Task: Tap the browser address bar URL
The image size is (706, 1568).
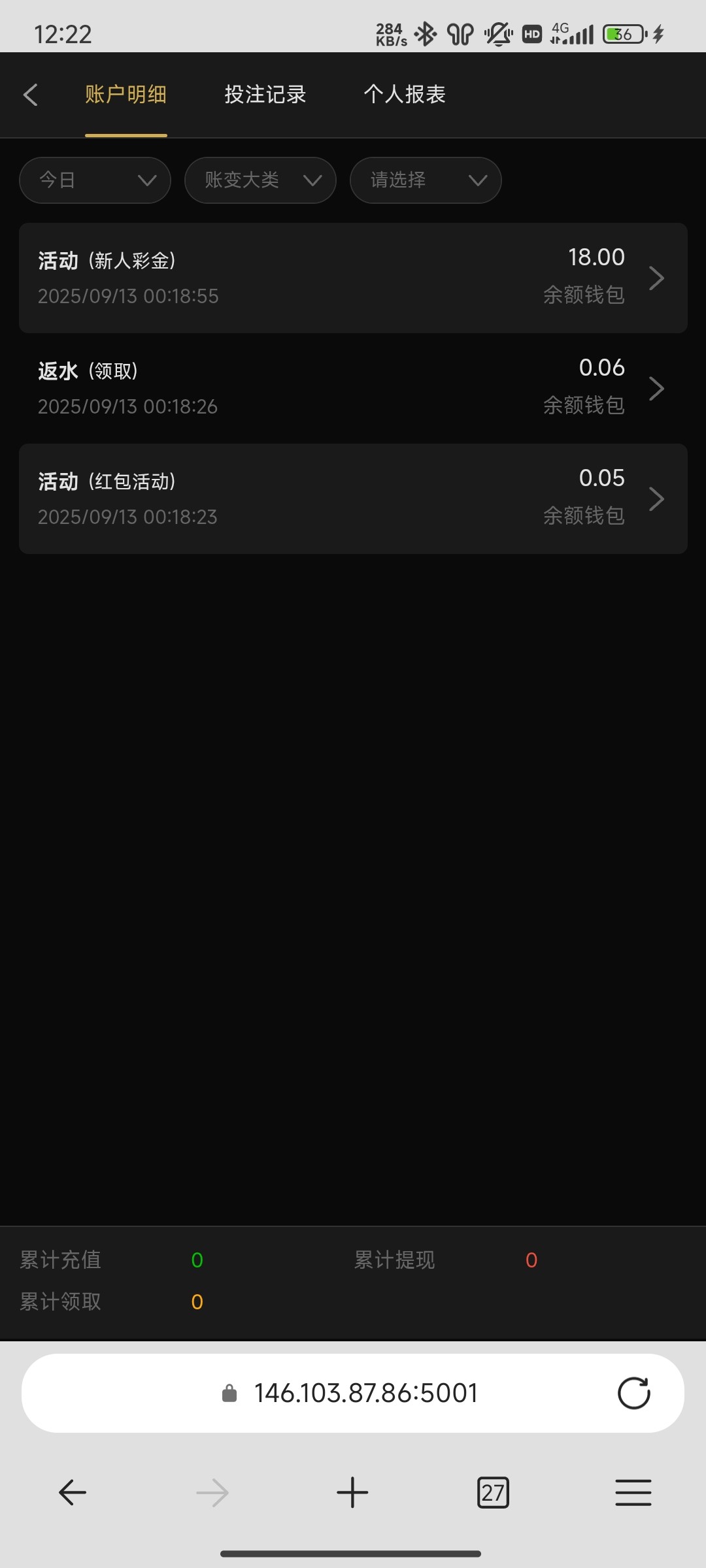Action: point(365,1393)
